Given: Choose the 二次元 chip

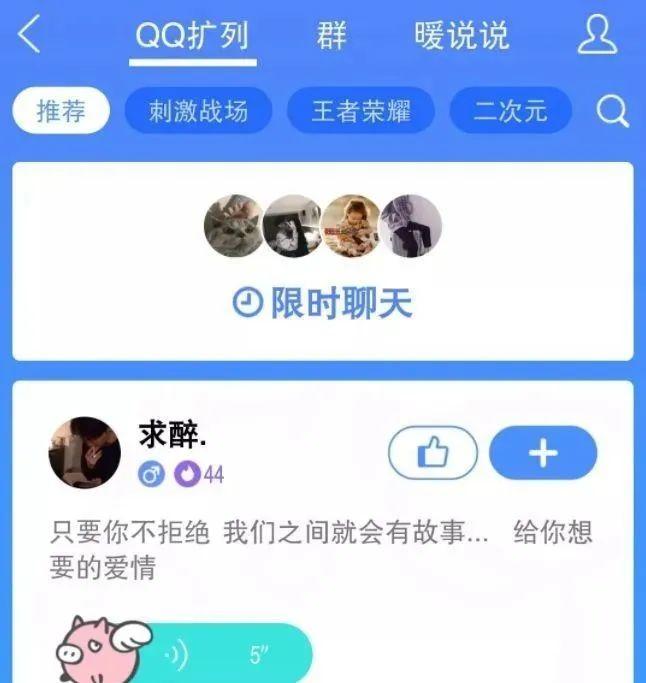Looking at the screenshot, I should 510,111.
